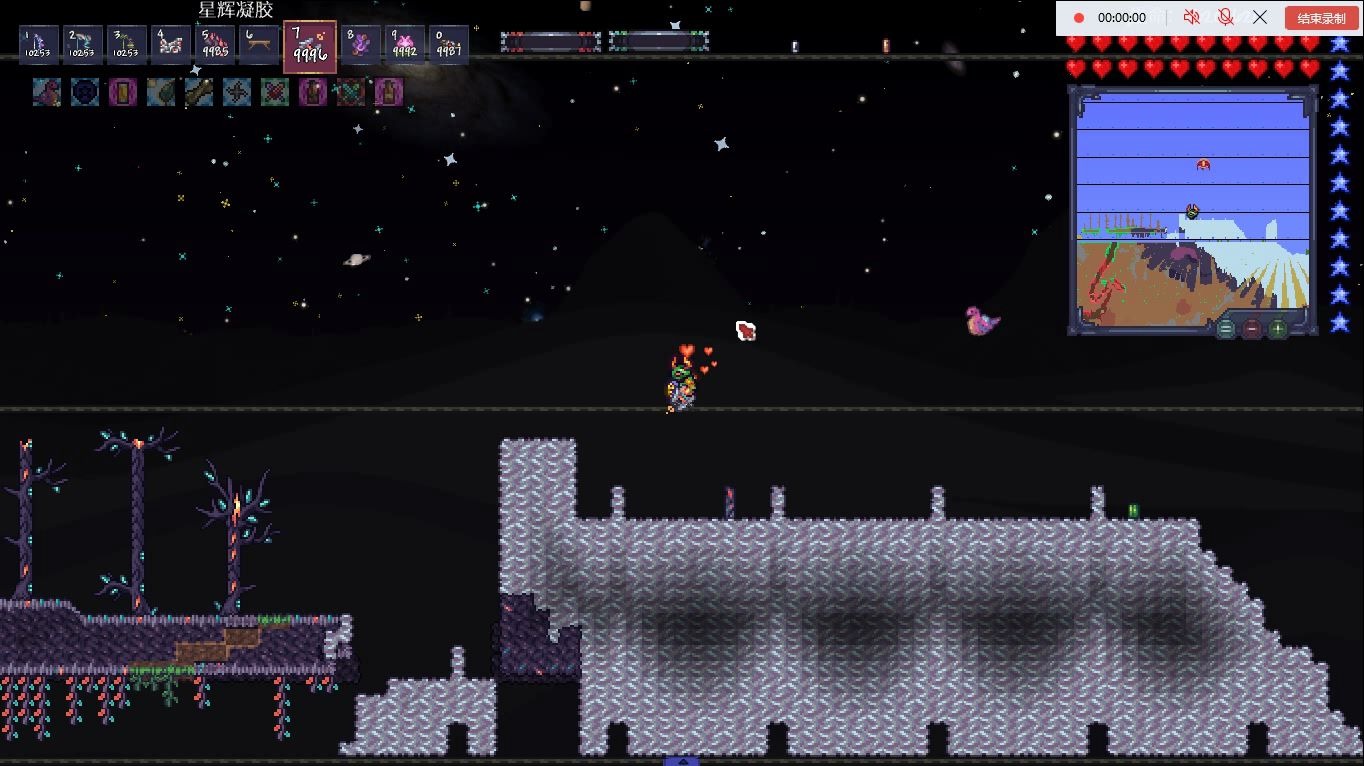Toggle the recorder's muted microphone

coord(1225,17)
